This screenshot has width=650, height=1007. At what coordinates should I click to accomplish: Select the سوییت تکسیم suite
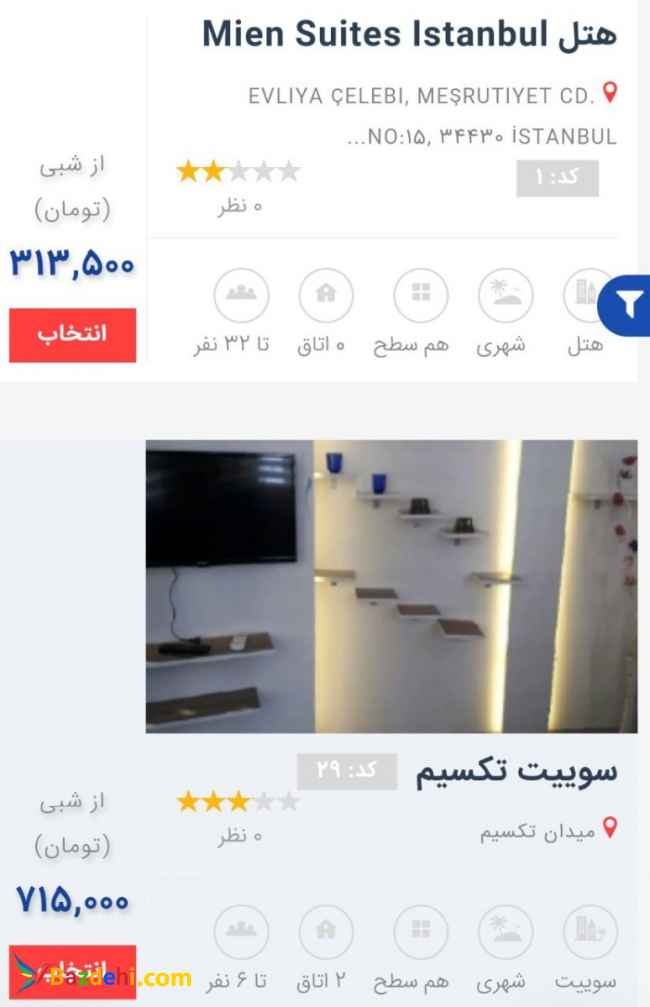click(73, 970)
